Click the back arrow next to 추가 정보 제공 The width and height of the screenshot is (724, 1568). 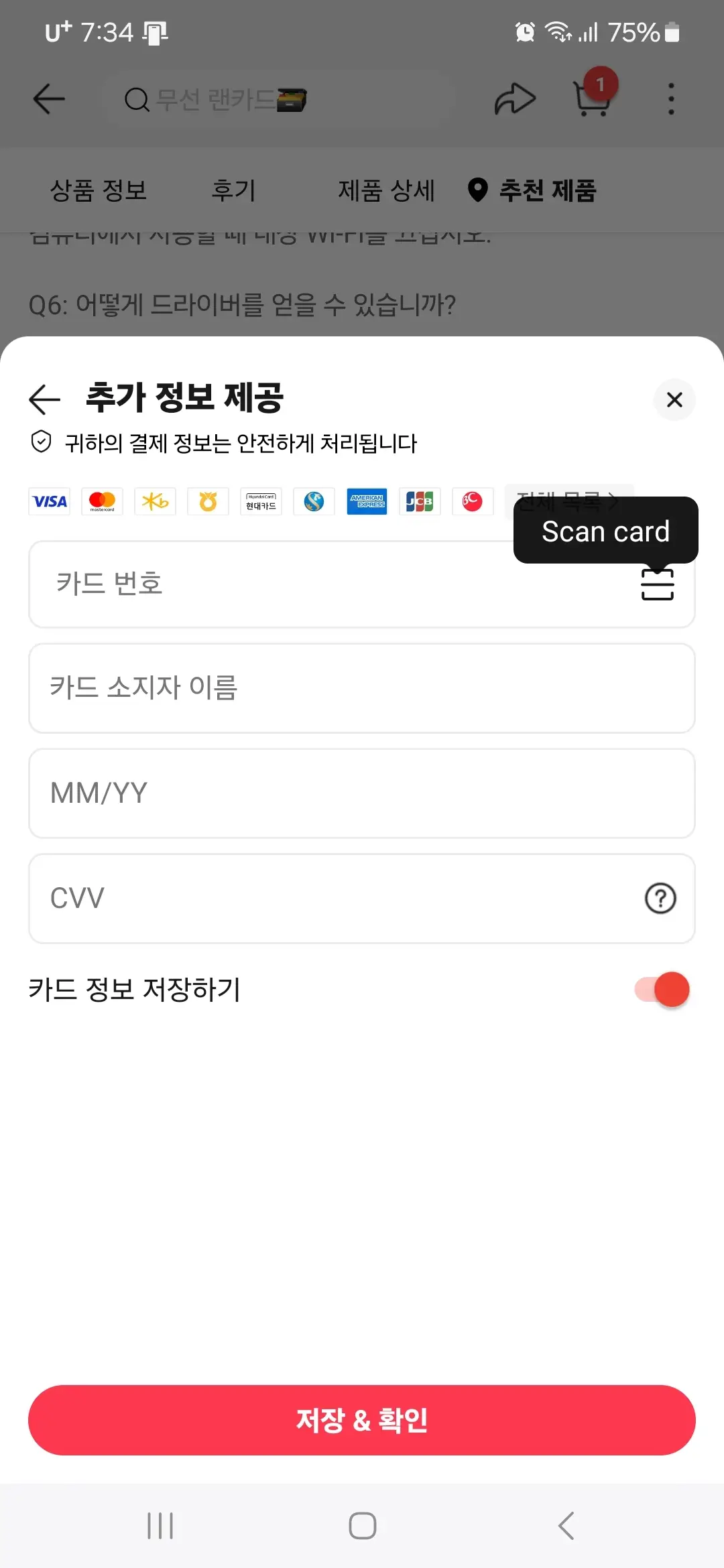43,399
